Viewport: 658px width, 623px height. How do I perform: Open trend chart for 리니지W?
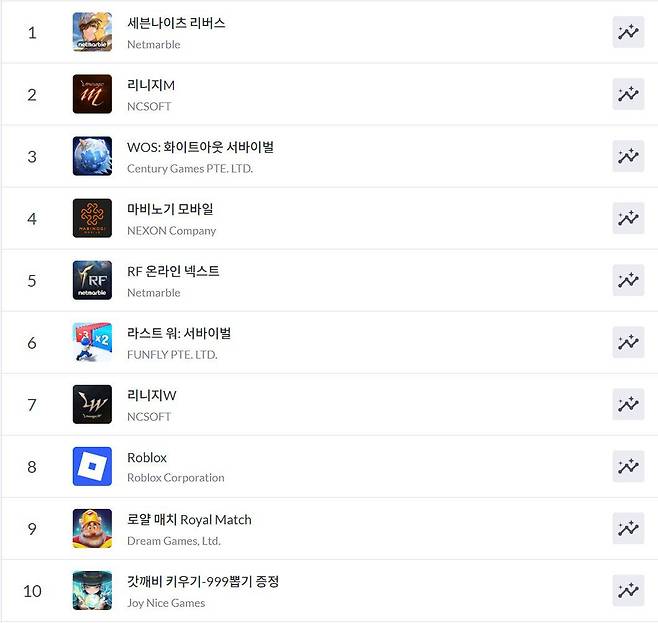point(628,404)
